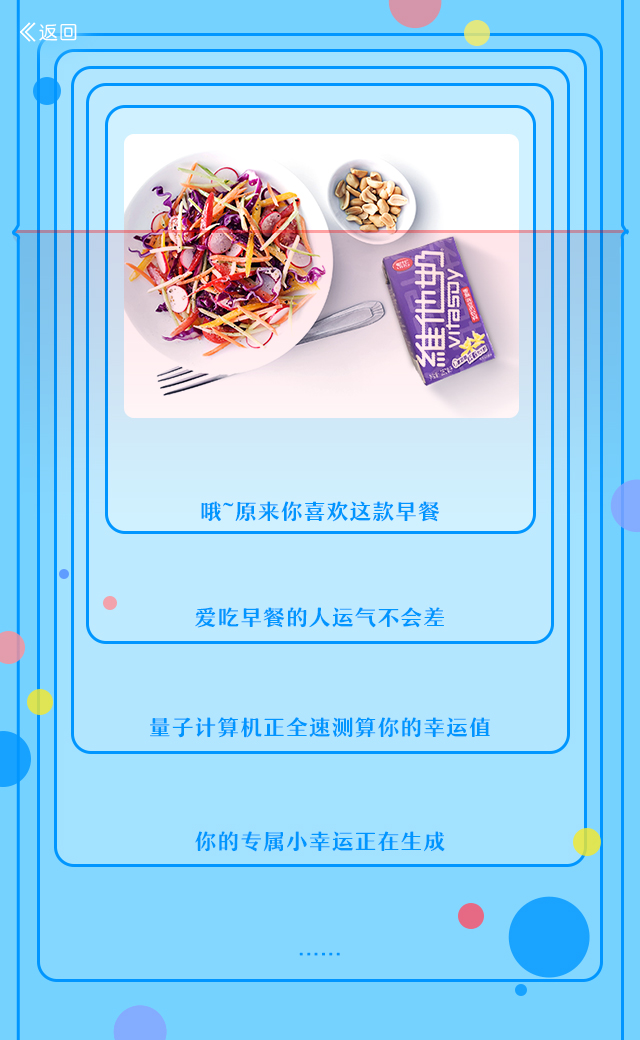Tap 返回 to go back

pos(48,32)
